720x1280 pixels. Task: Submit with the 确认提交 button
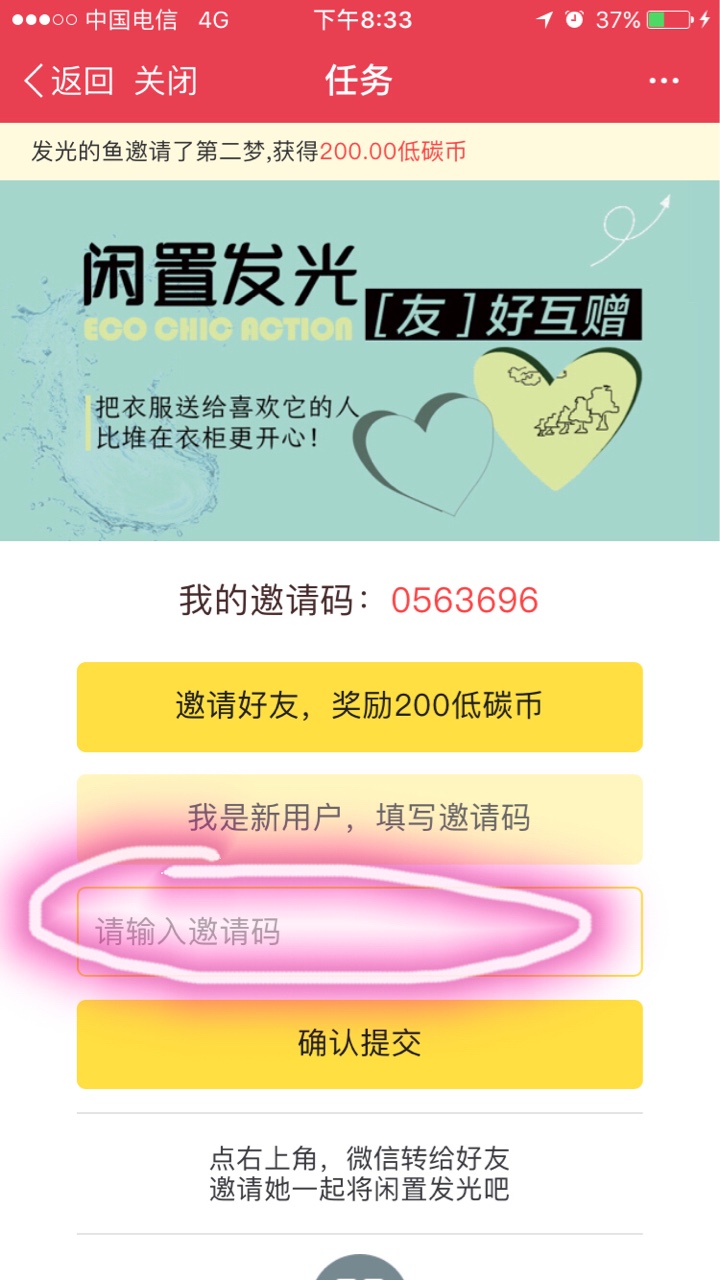[x=360, y=1044]
